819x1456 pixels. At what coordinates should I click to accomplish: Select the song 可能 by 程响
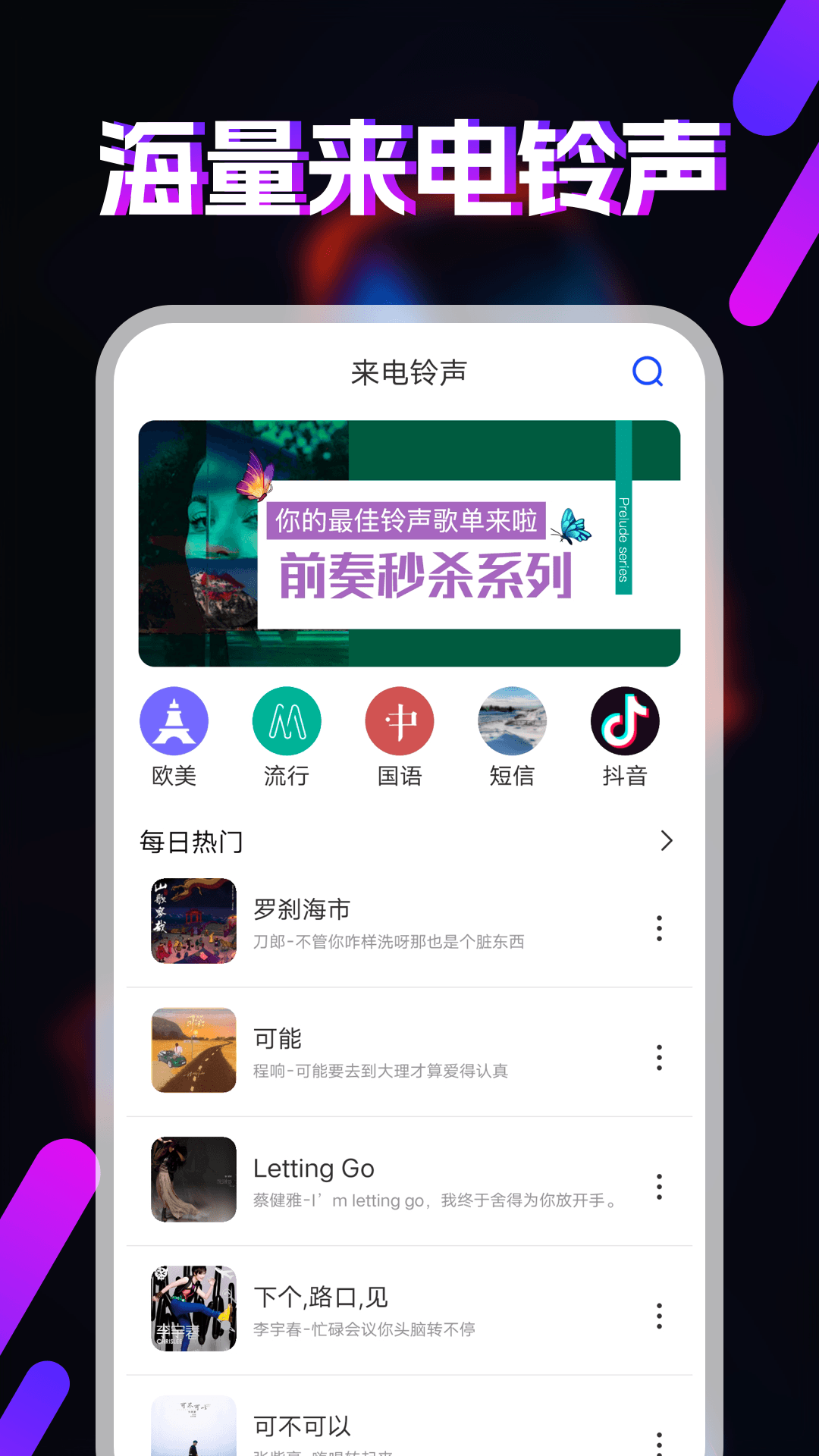coord(379,1051)
